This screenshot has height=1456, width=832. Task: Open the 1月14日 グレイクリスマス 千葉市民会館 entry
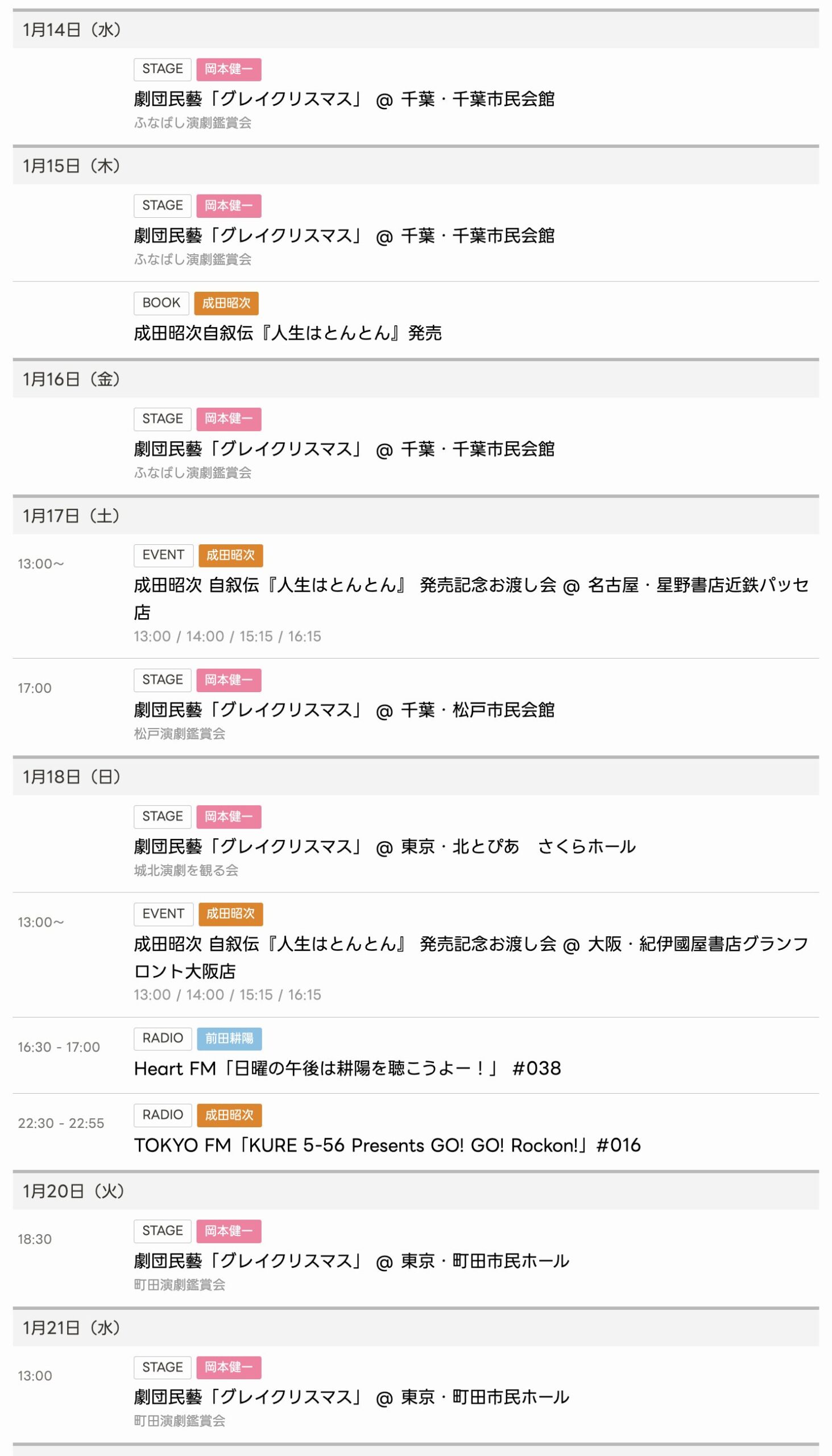(x=344, y=100)
